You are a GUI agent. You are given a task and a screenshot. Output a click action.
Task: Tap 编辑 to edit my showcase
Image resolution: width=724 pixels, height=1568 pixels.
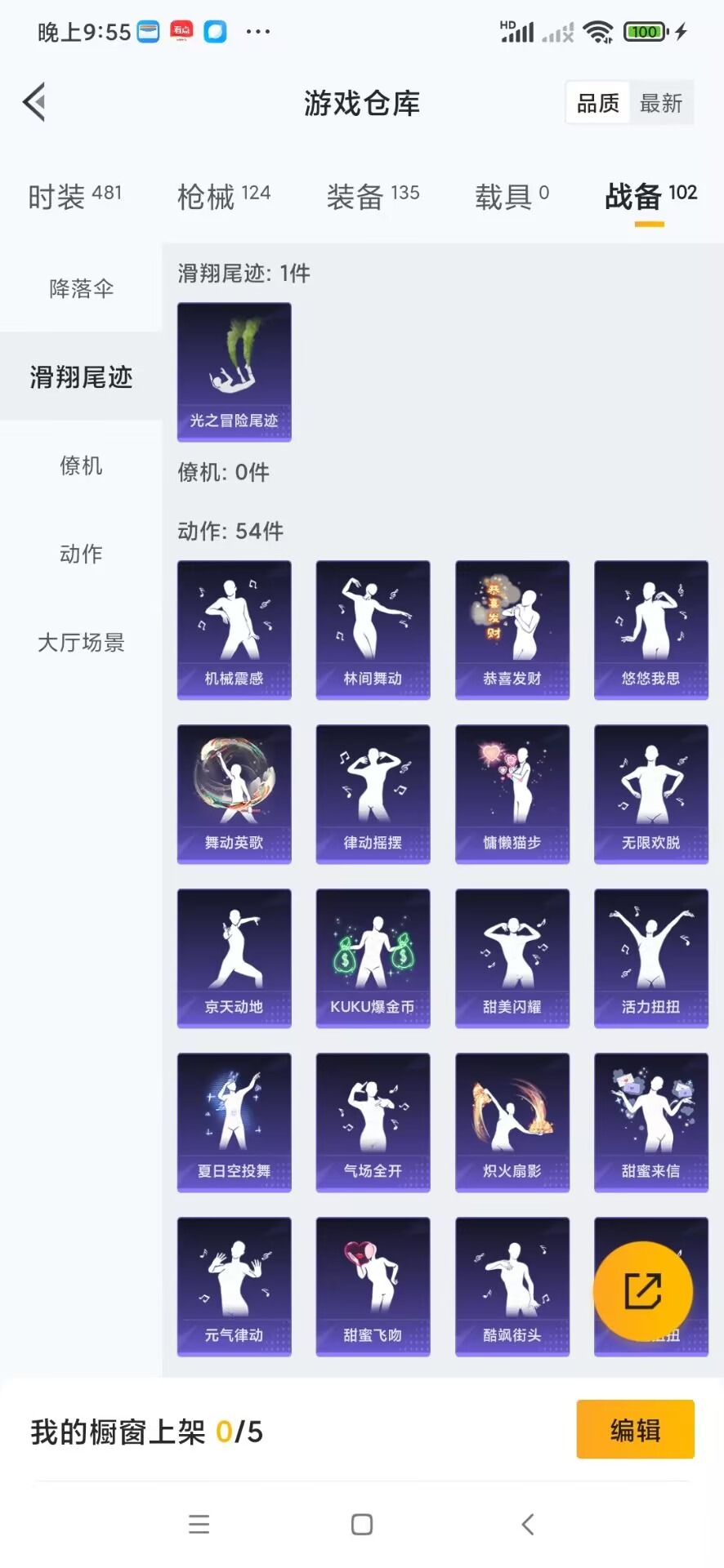click(635, 1429)
